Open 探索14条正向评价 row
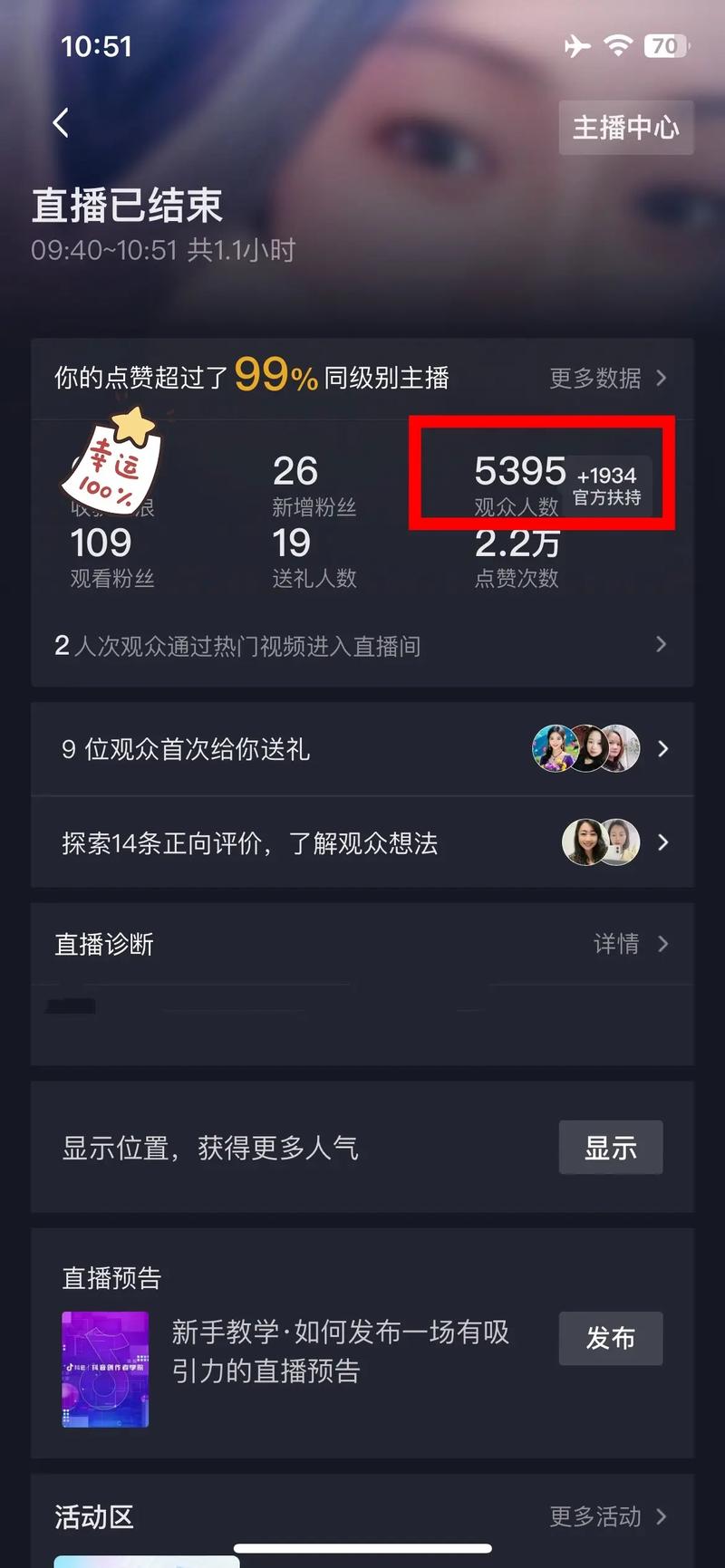The width and height of the screenshot is (725, 1568). (x=361, y=843)
